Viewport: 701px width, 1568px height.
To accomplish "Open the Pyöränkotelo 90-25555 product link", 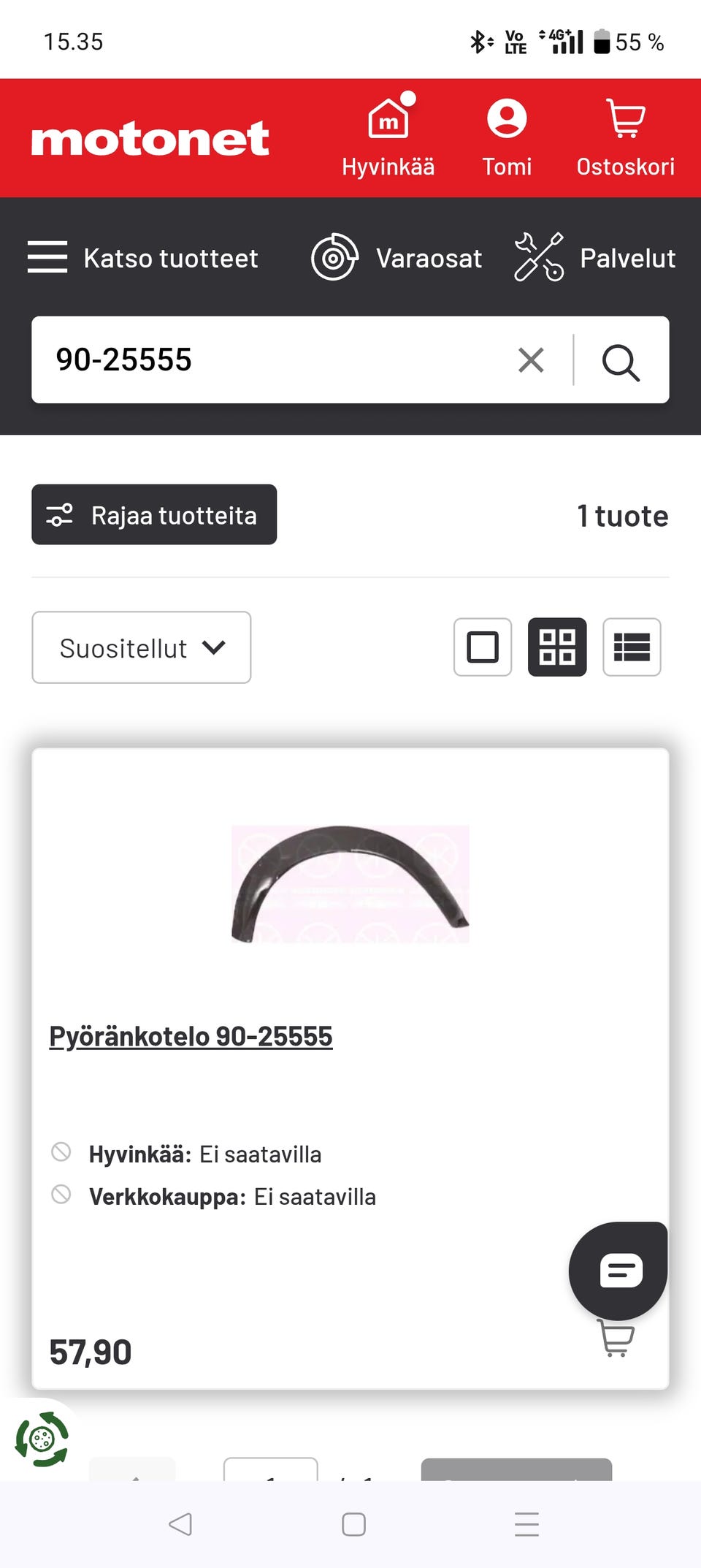I will tap(189, 1035).
